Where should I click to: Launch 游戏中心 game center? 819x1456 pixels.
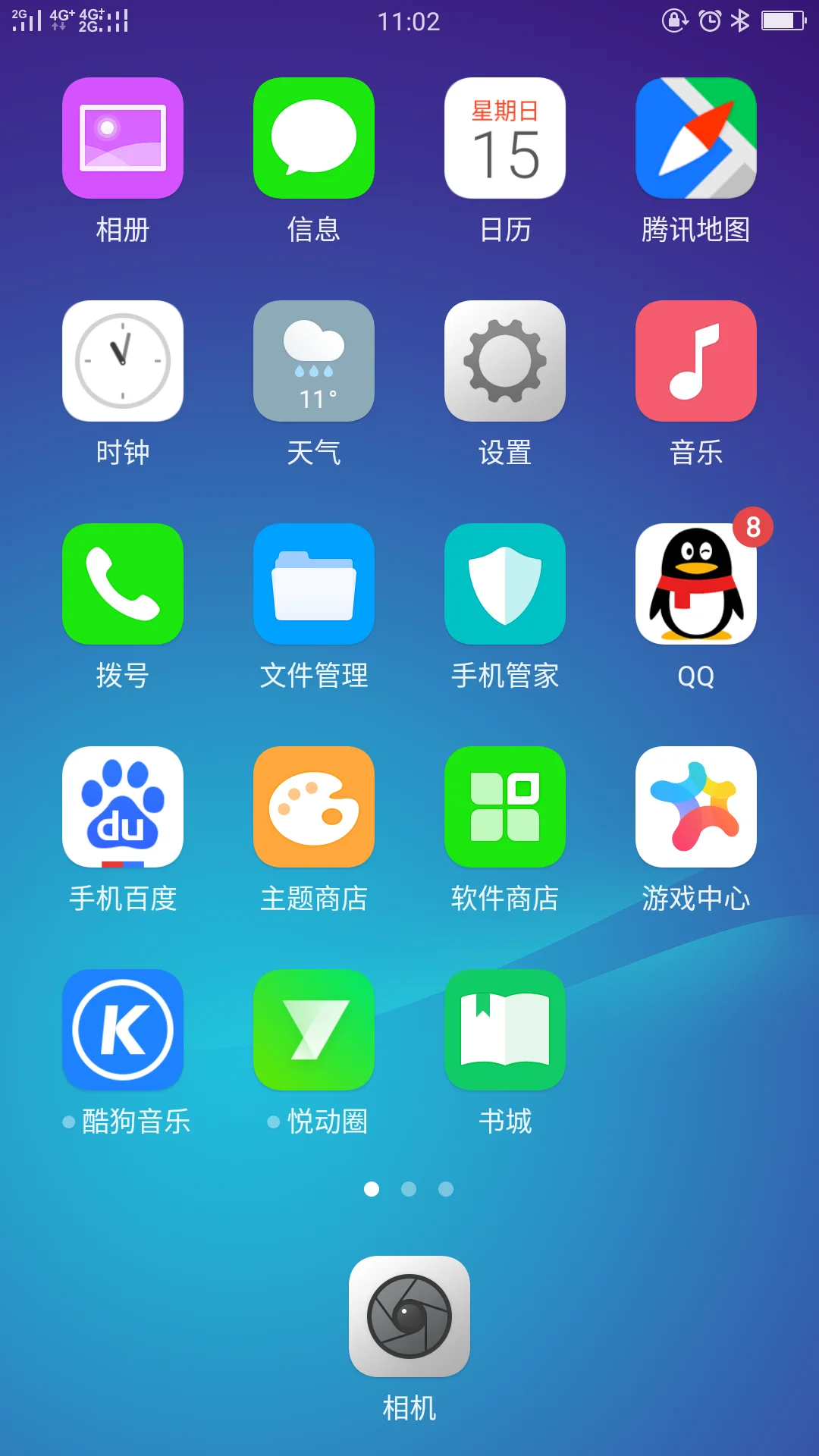pos(695,805)
